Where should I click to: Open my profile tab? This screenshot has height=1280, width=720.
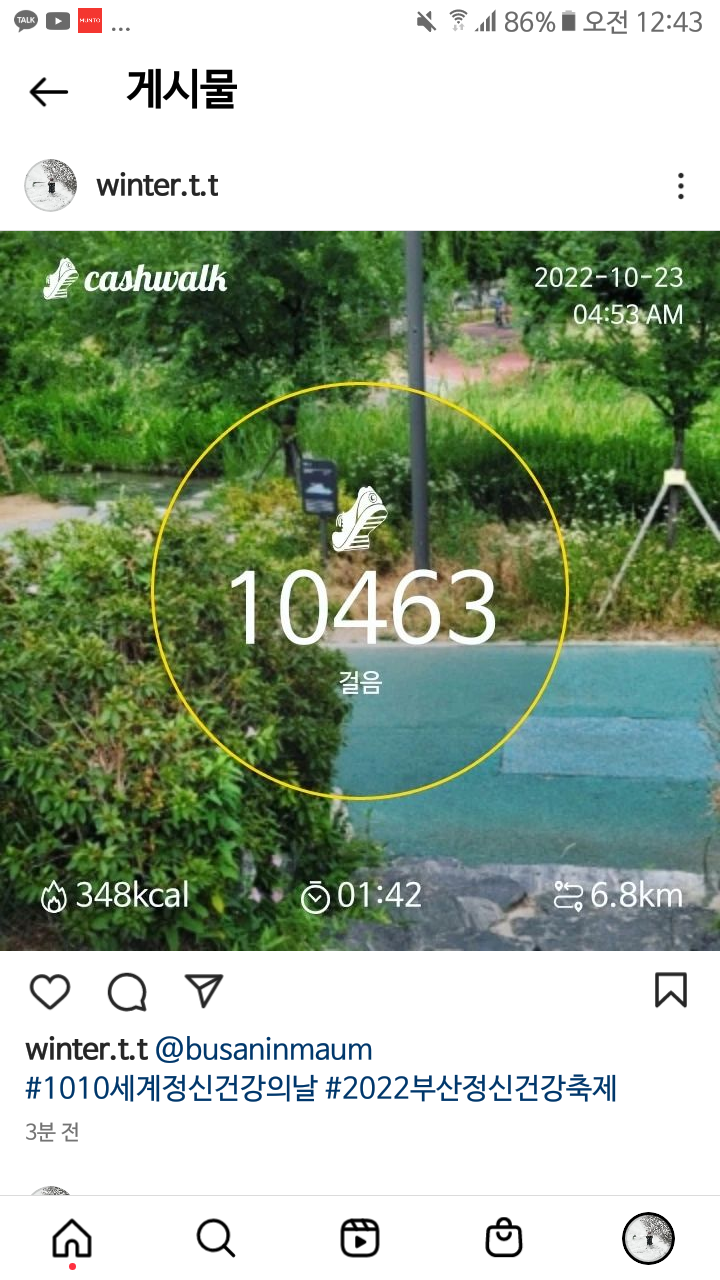(x=648, y=1240)
